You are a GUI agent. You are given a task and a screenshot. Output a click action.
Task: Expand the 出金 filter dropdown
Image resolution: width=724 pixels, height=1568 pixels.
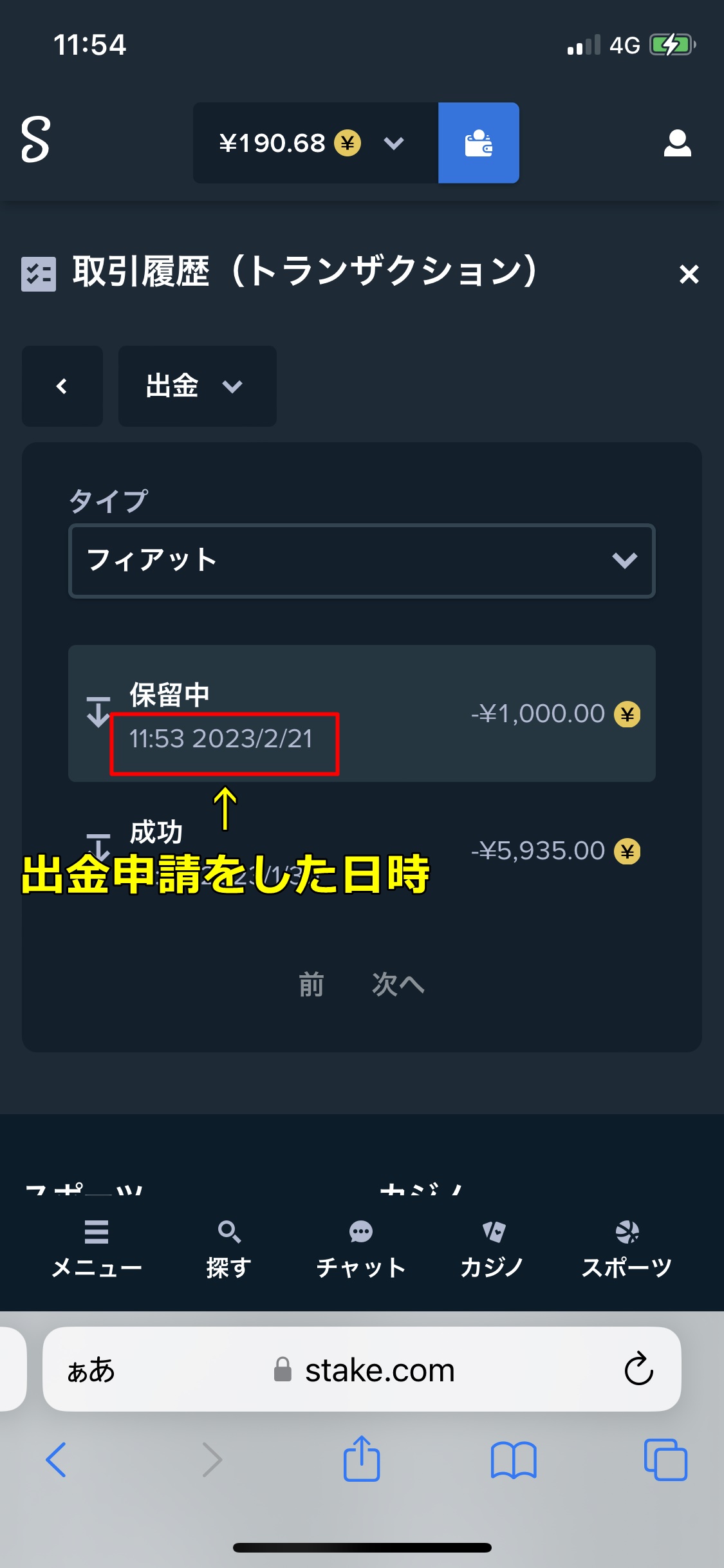[x=198, y=386]
